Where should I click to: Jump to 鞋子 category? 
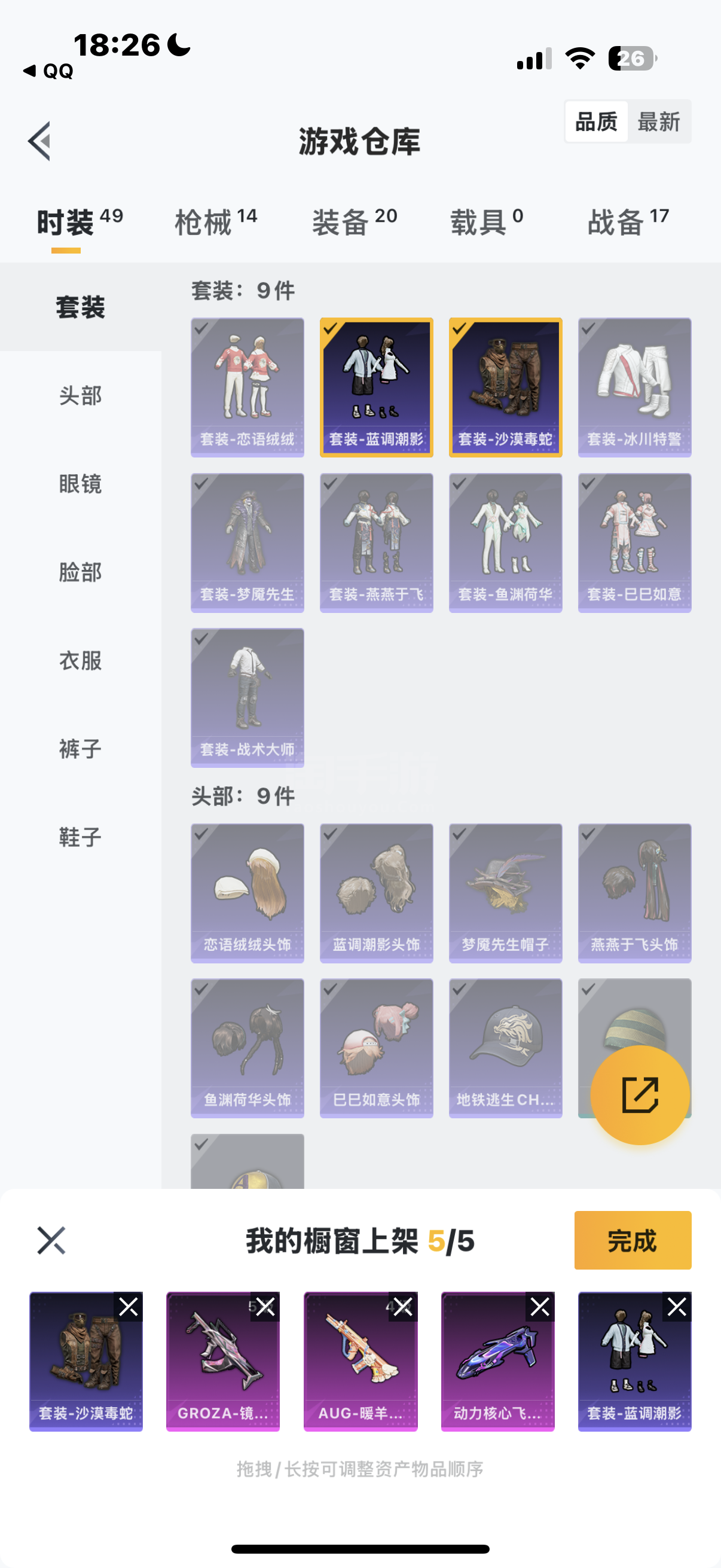[80, 837]
